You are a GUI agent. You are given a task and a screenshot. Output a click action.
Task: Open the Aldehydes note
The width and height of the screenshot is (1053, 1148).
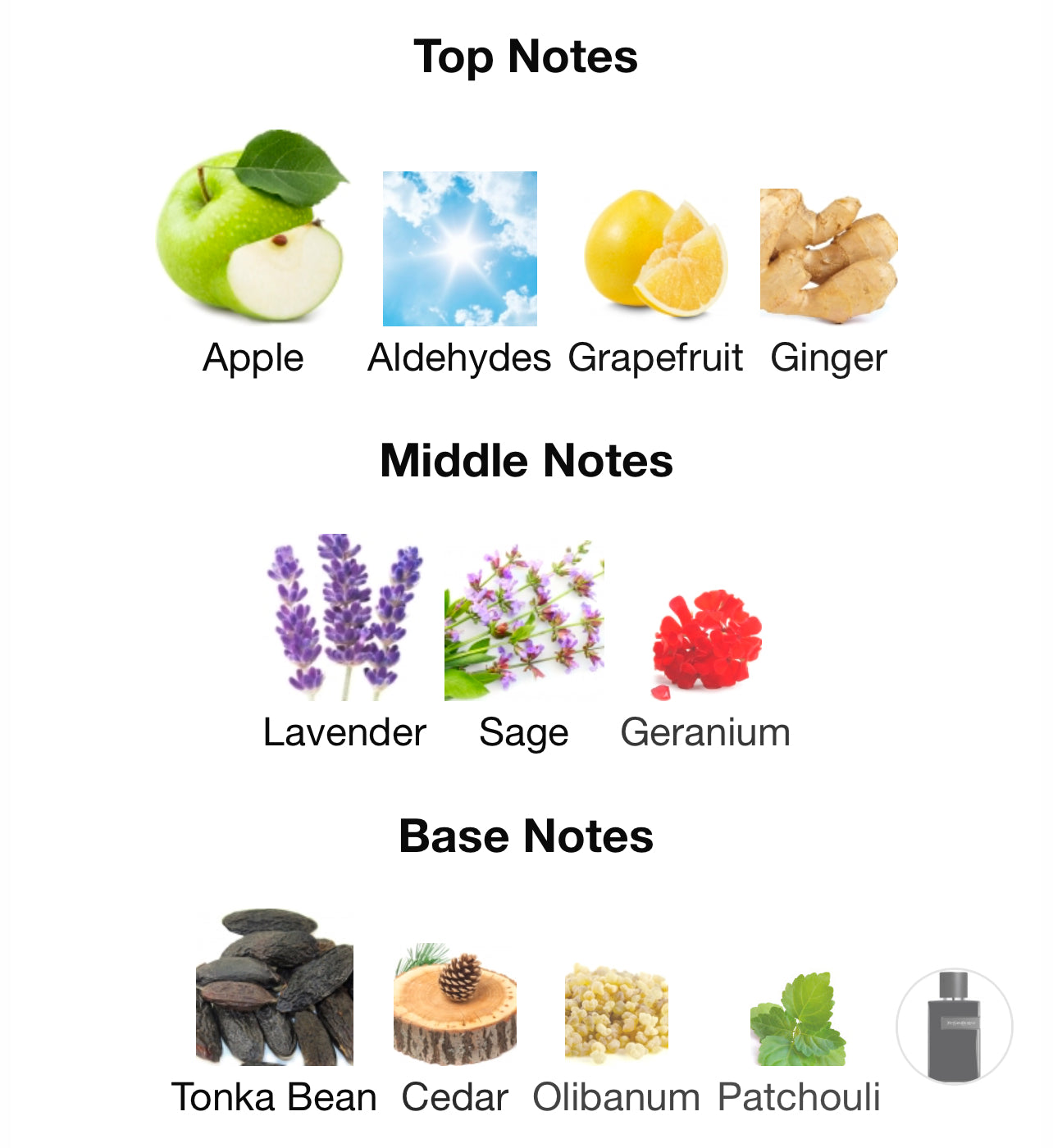click(x=459, y=248)
